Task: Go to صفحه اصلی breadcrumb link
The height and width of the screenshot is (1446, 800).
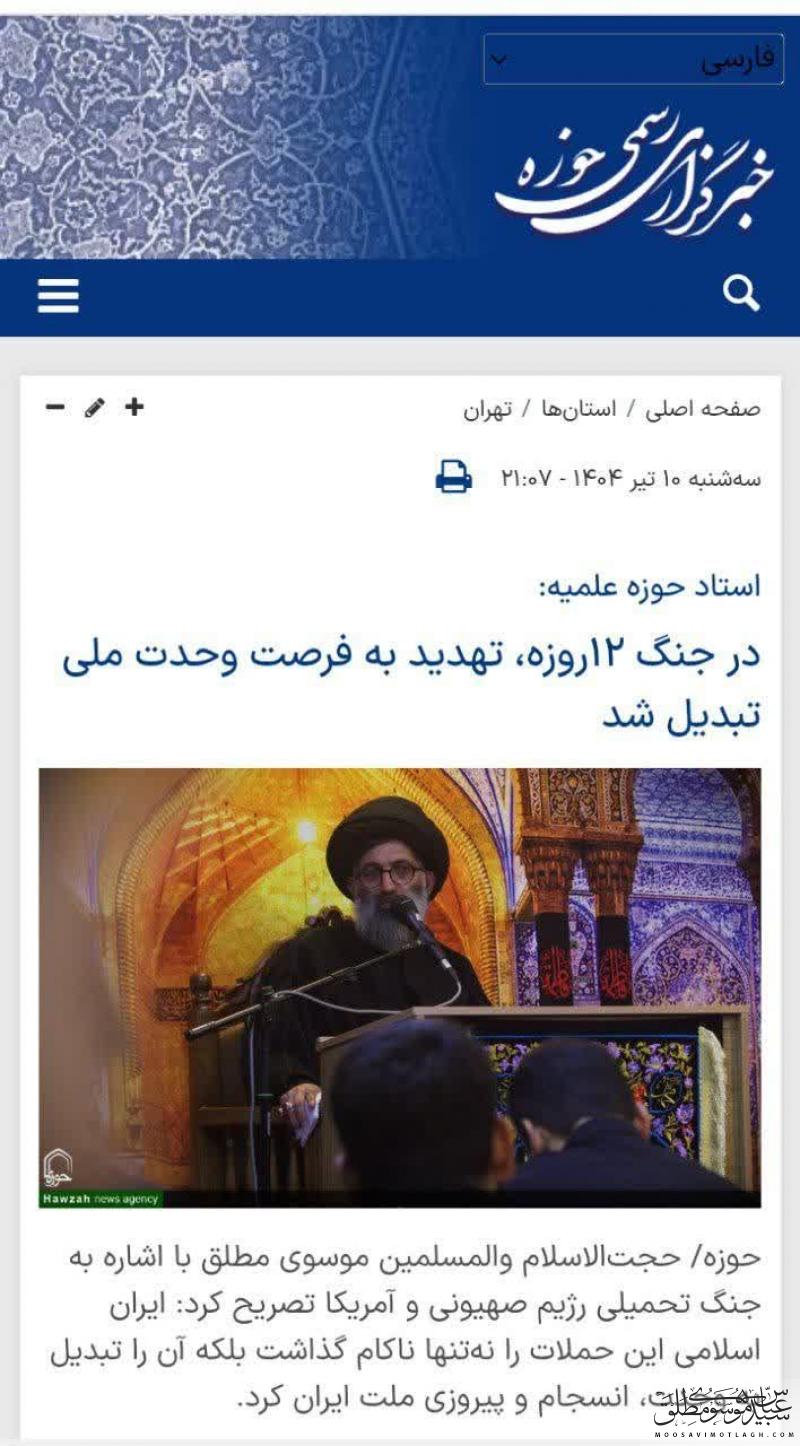Action: [703, 408]
